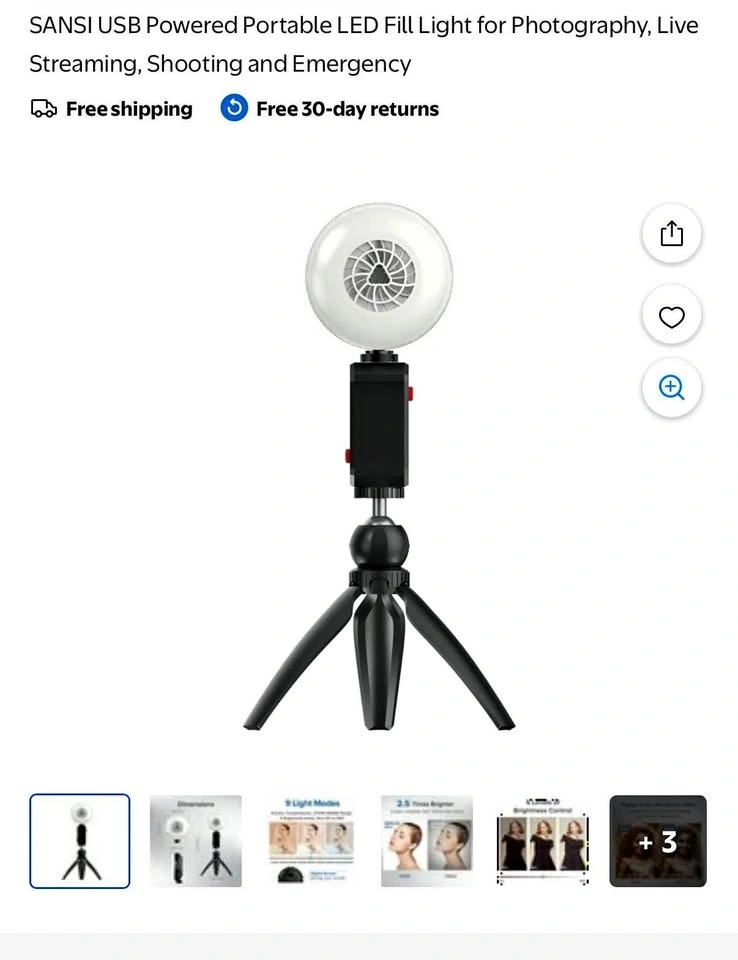
Task: Open the +3 more images tile
Action: 657,841
